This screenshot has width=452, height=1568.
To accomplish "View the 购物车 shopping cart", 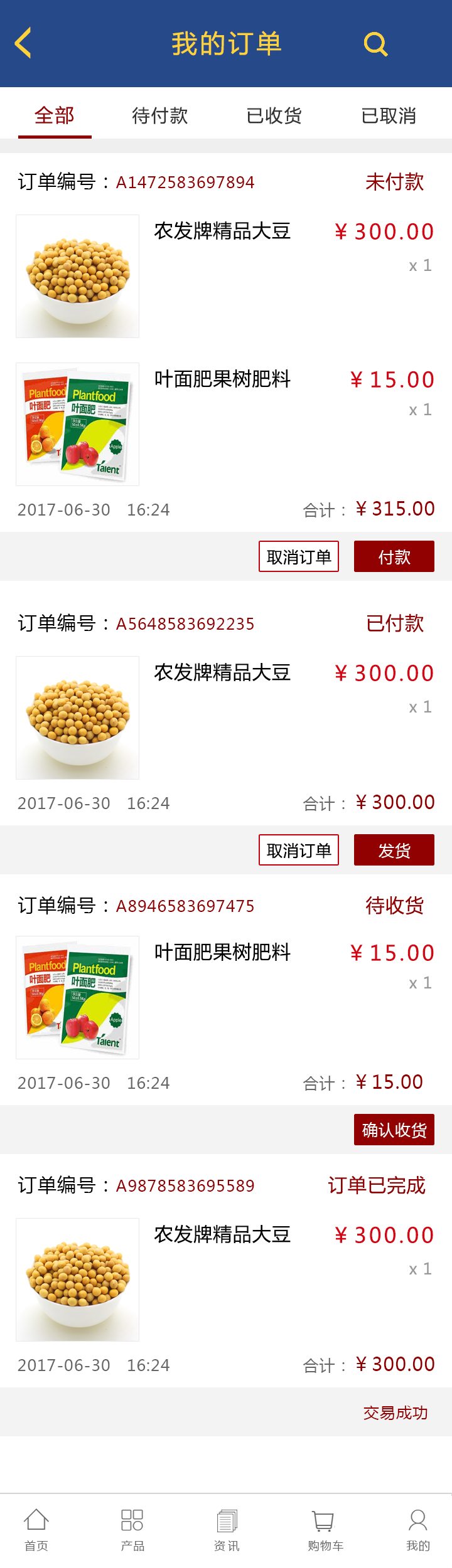I will click(x=325, y=1530).
